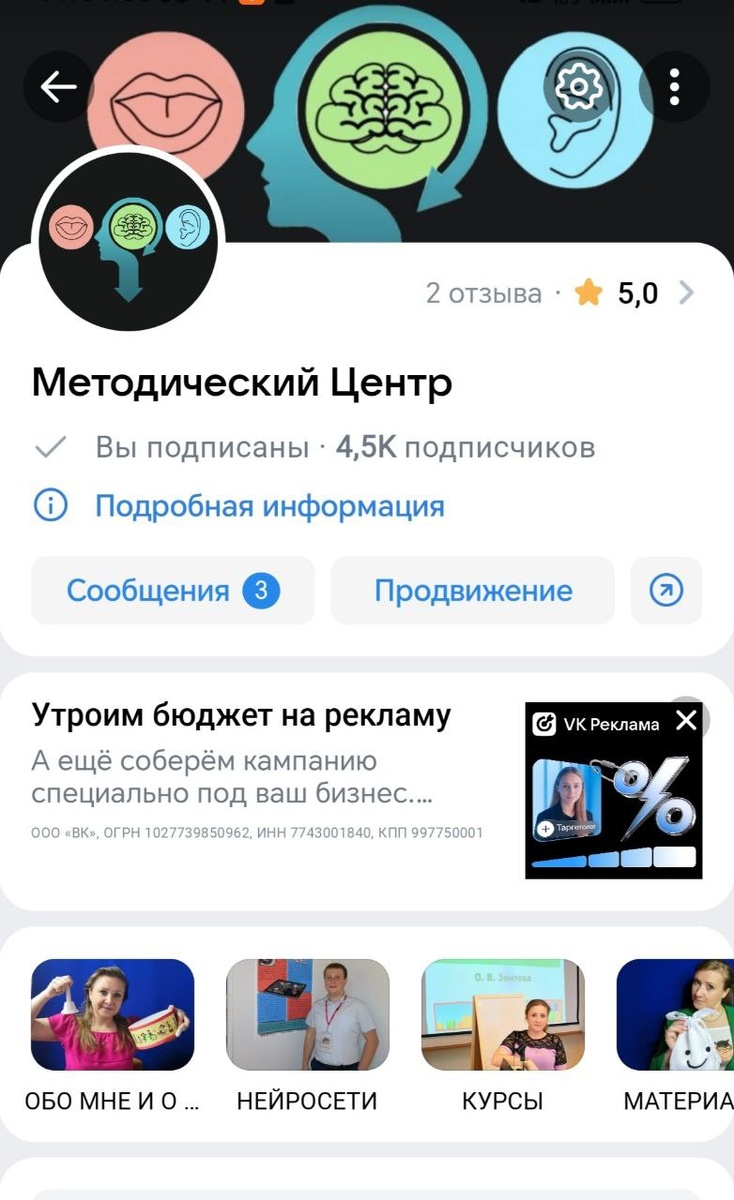734x1200 pixels.
Task: Tap the arrow share button beside Продвижение
Action: pyautogui.click(x=666, y=591)
